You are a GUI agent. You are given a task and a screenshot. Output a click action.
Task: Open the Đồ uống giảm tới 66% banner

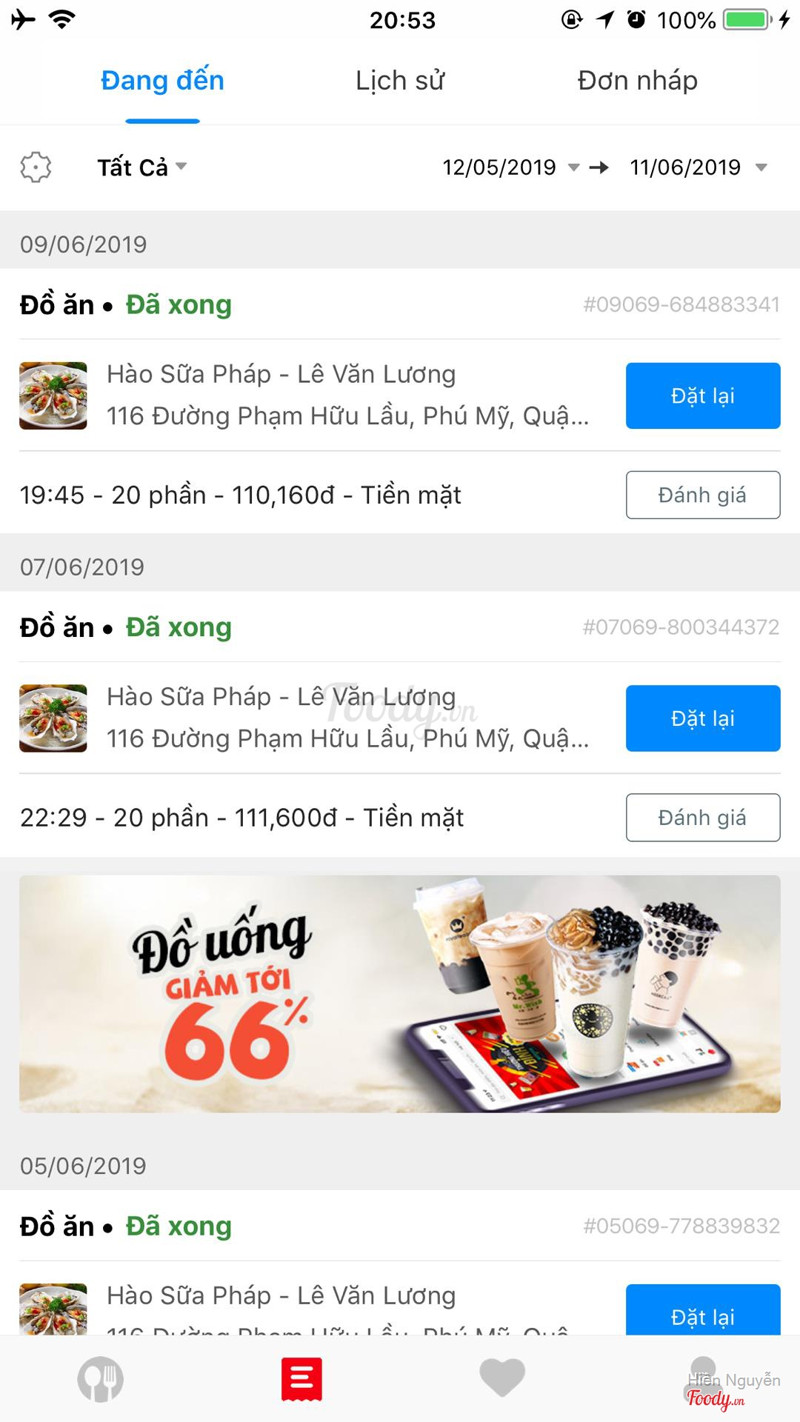click(400, 994)
